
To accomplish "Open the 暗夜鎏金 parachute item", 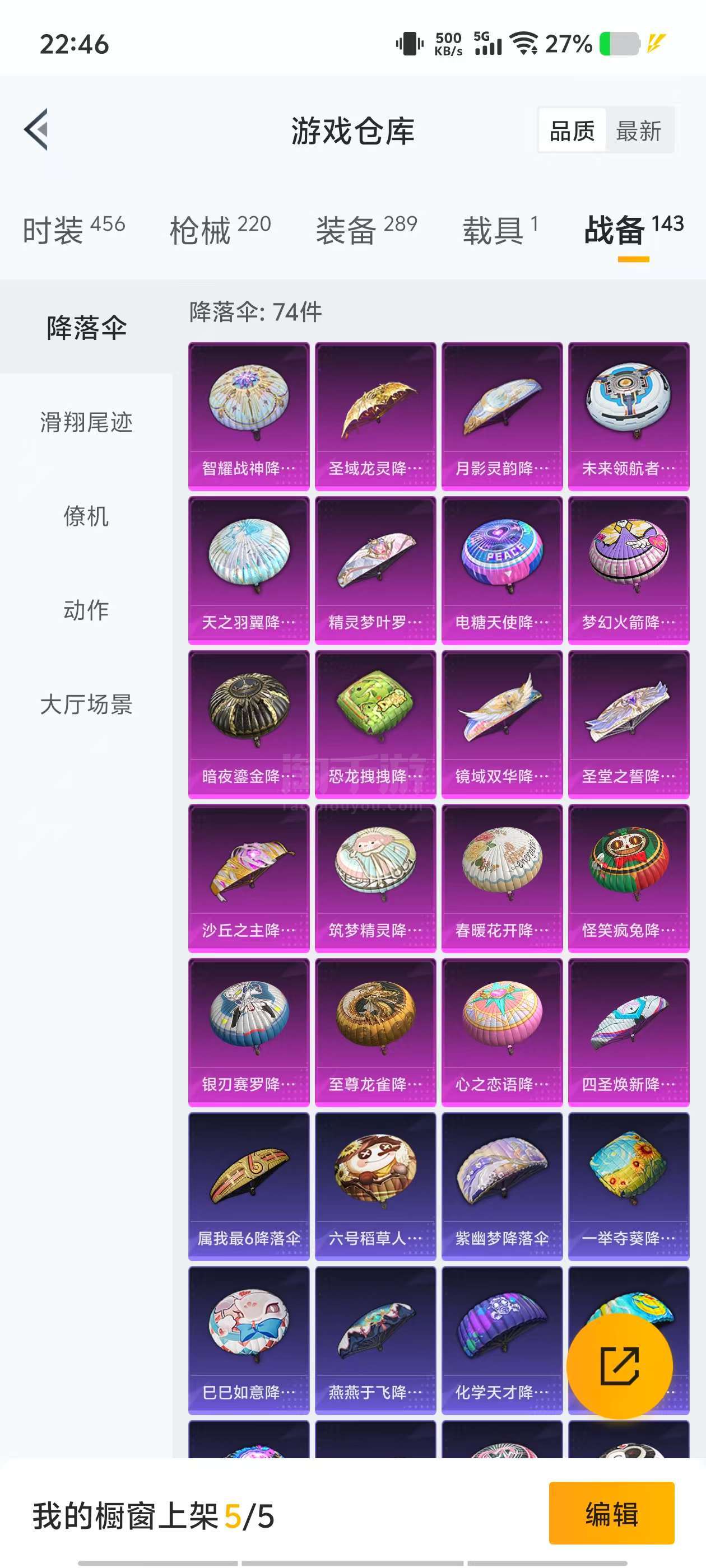I will (249, 724).
